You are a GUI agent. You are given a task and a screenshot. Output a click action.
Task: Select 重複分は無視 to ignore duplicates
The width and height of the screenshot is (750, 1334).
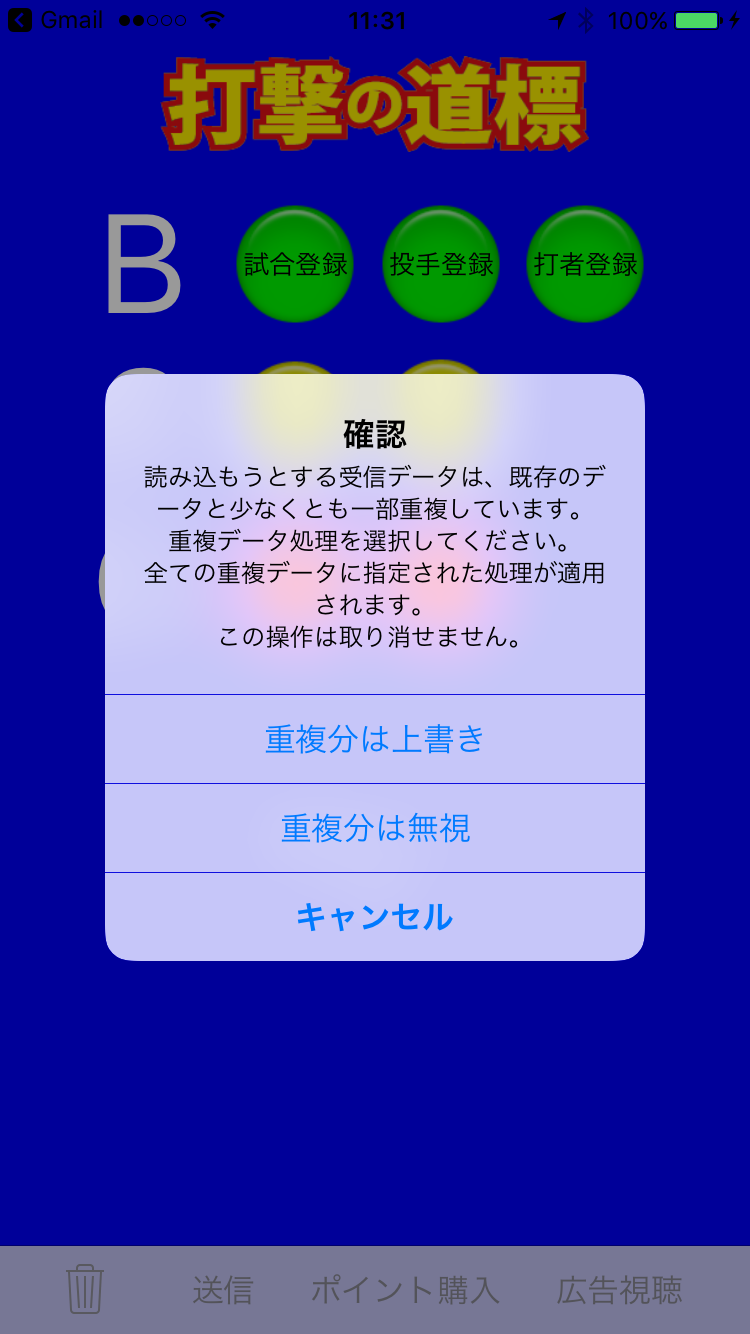click(x=375, y=828)
